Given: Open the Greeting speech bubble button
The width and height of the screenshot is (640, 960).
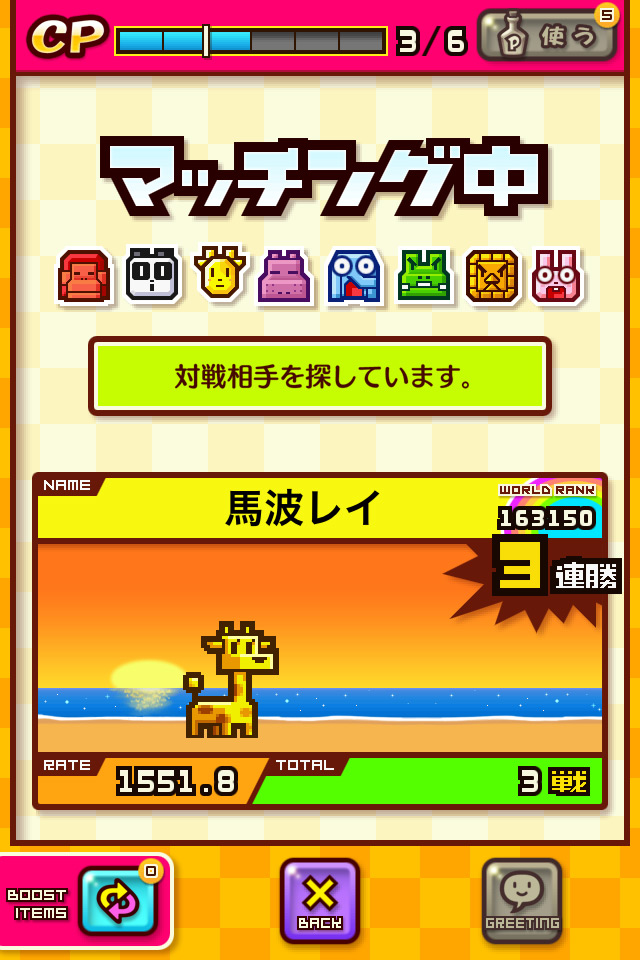Looking at the screenshot, I should [522, 900].
